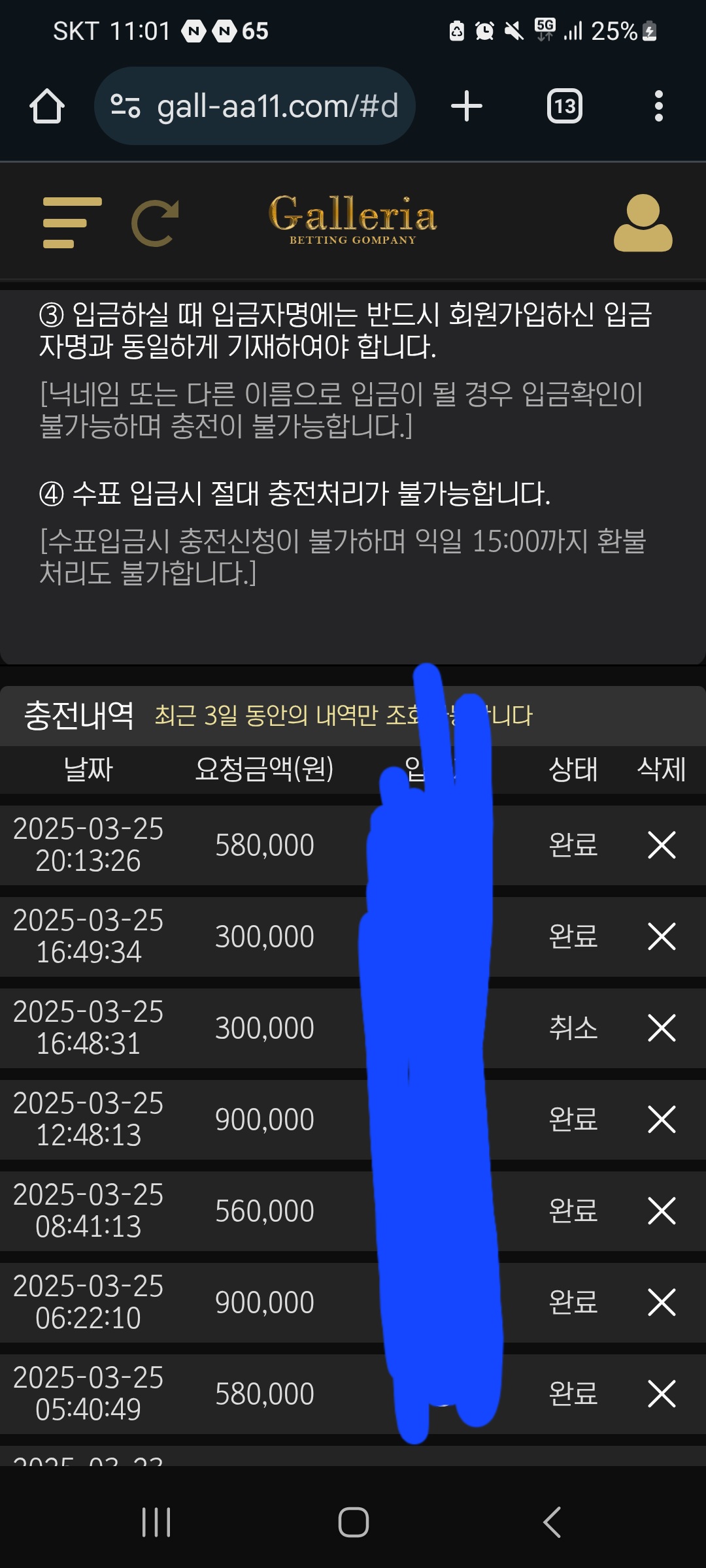Open the tab switcher showing 13 tabs
Image resolution: width=706 pixels, height=1568 pixels.
pos(565,106)
